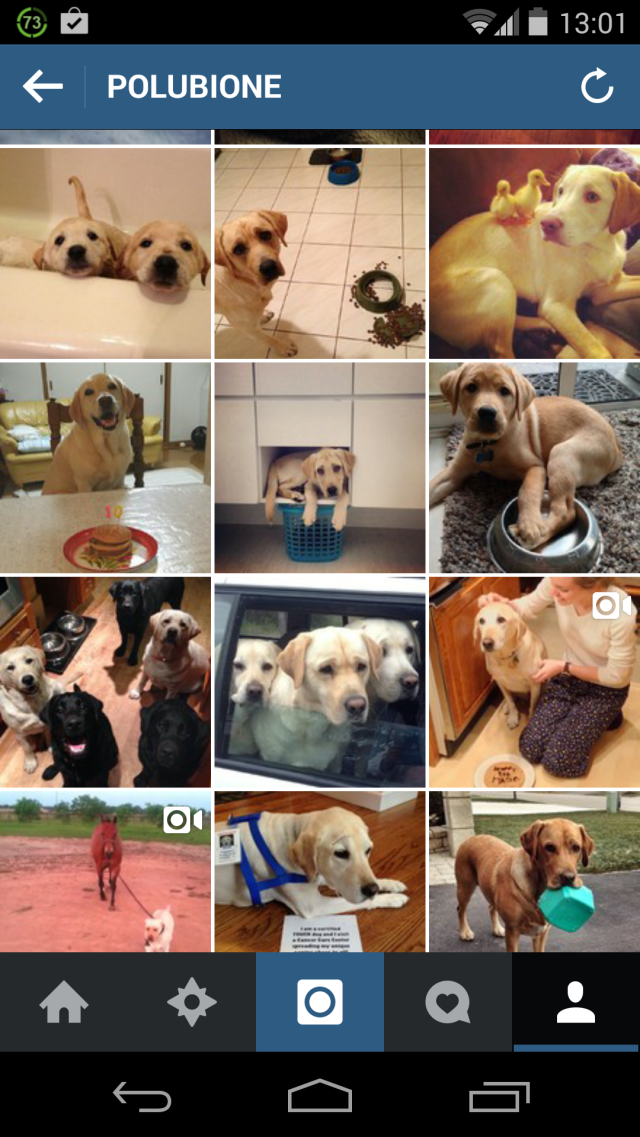The height and width of the screenshot is (1137, 640).
Task: Open photo of black and yellow labs group
Action: [105, 681]
